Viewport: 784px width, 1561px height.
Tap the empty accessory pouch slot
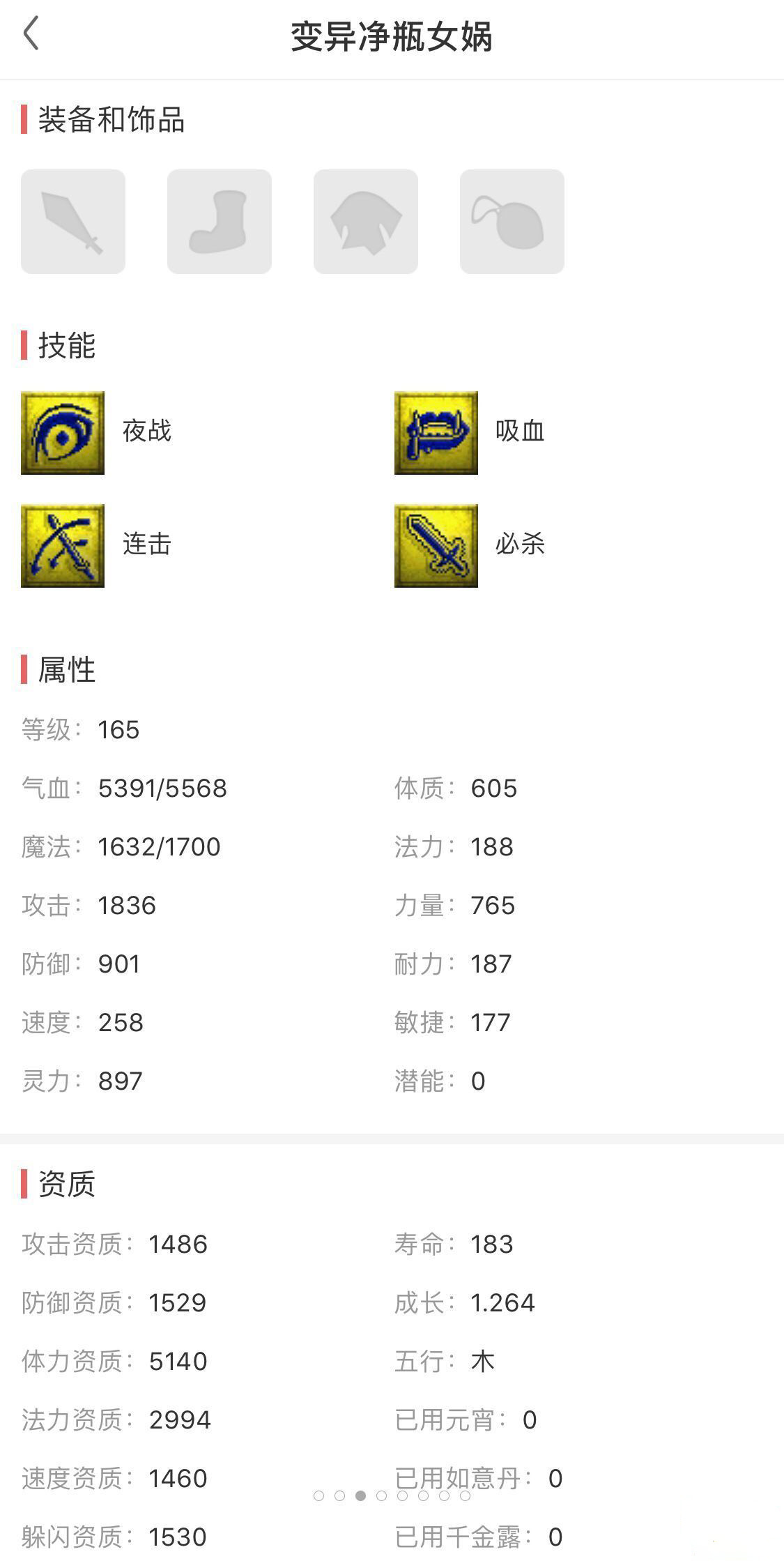512,222
